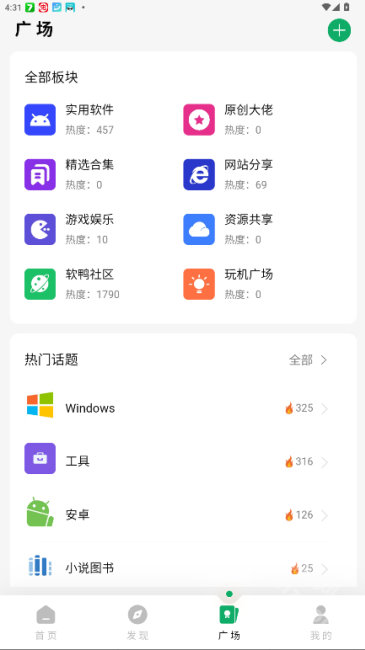
Task: Select the 广场 tab
Action: 229,623
